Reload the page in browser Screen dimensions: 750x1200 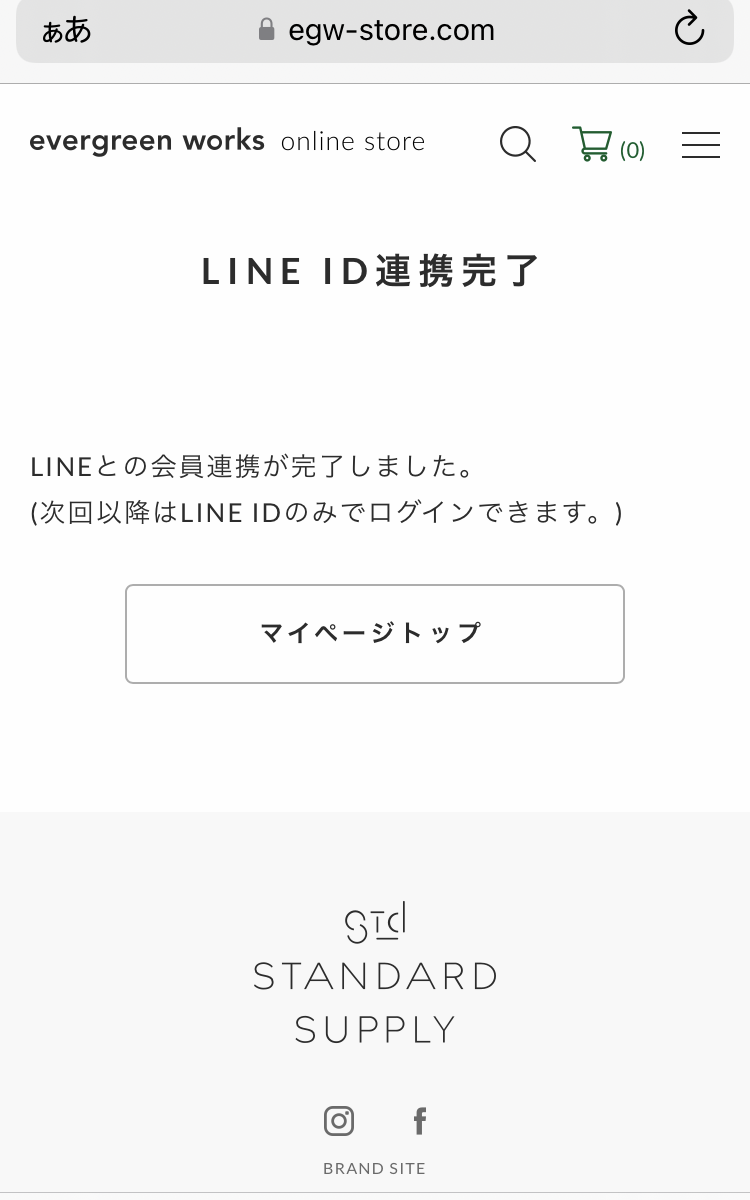click(689, 30)
